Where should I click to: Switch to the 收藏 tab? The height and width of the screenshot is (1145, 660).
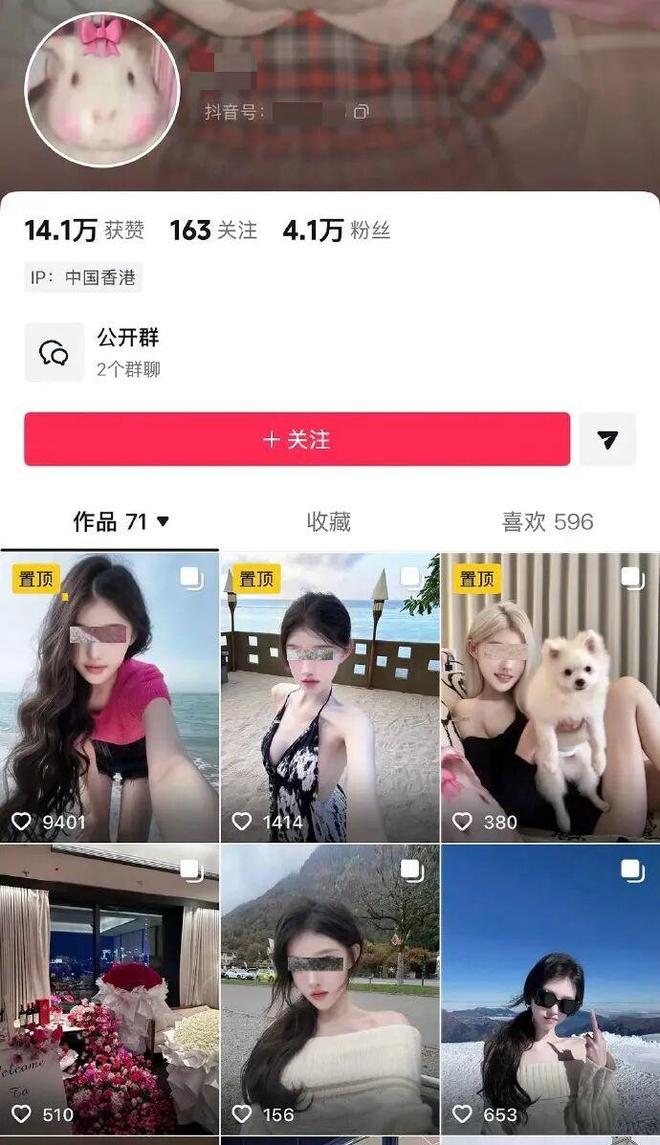[328, 522]
